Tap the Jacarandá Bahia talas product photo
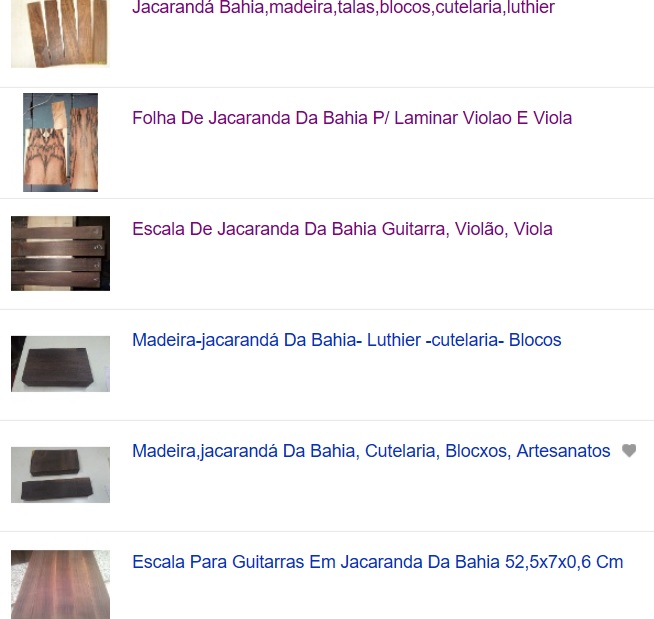This screenshot has width=654, height=619. click(x=60, y=32)
